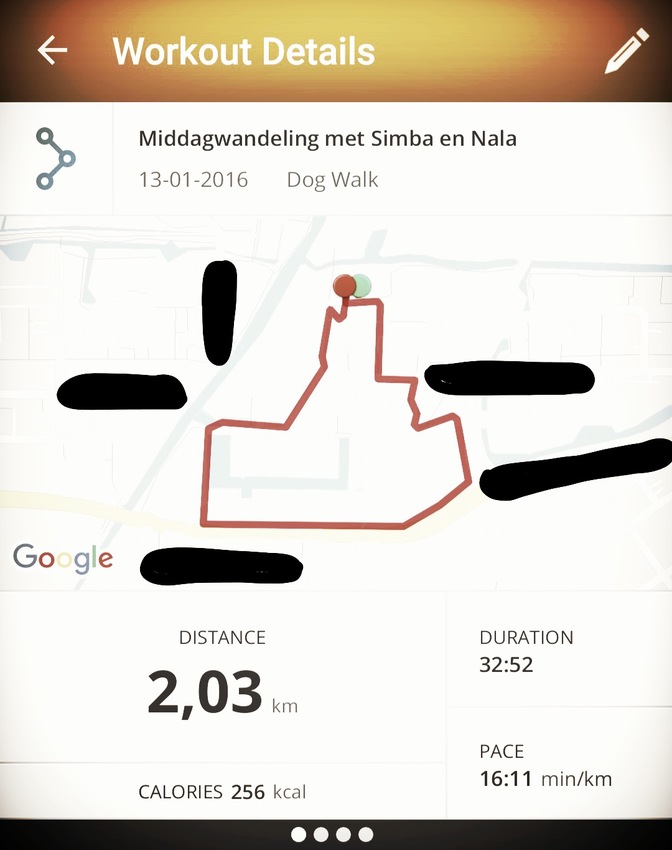Edit this workout with the pencil icon
This screenshot has width=672, height=850.
(x=627, y=52)
